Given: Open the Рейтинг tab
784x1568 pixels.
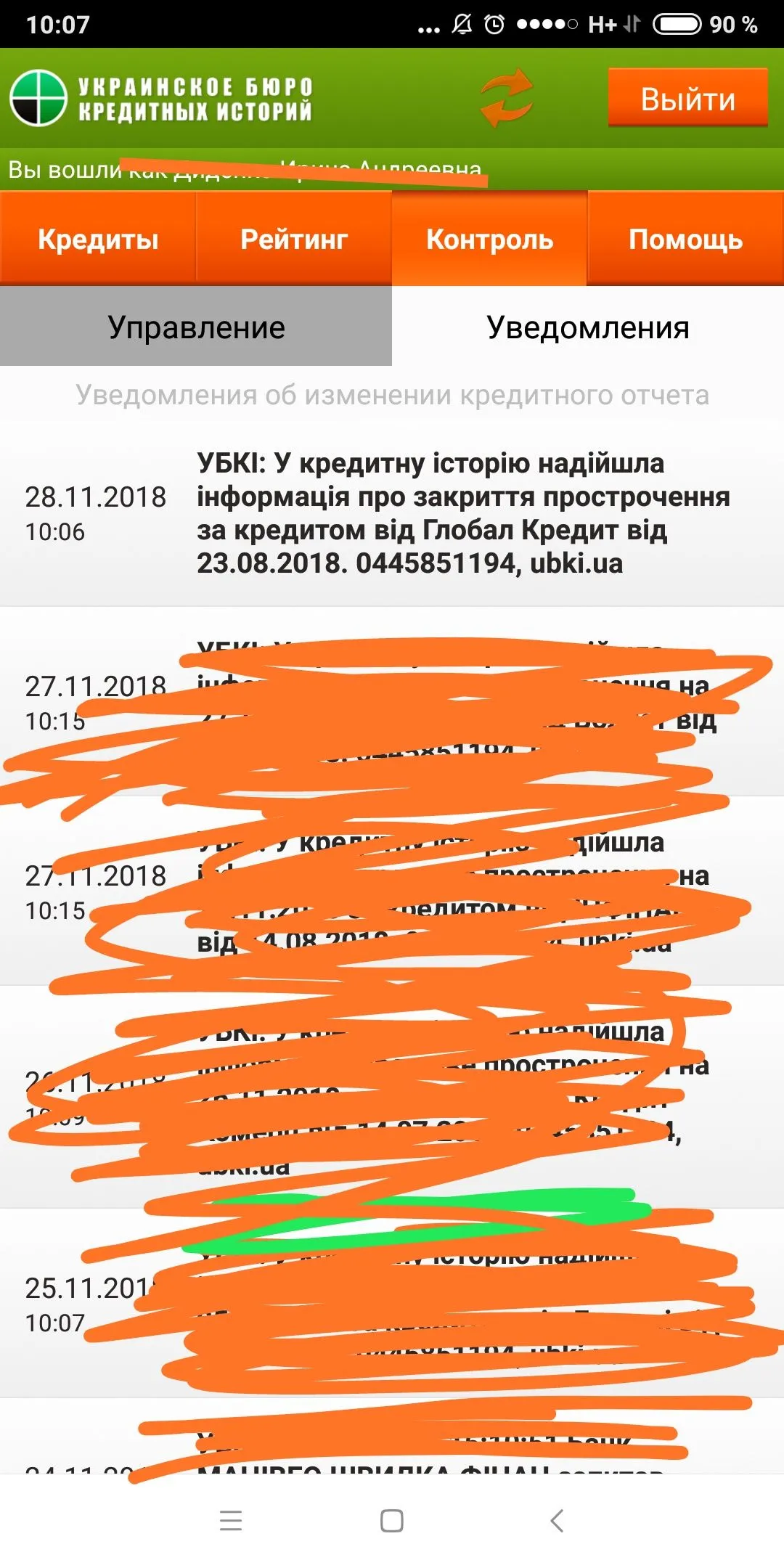Looking at the screenshot, I should pyautogui.click(x=294, y=239).
